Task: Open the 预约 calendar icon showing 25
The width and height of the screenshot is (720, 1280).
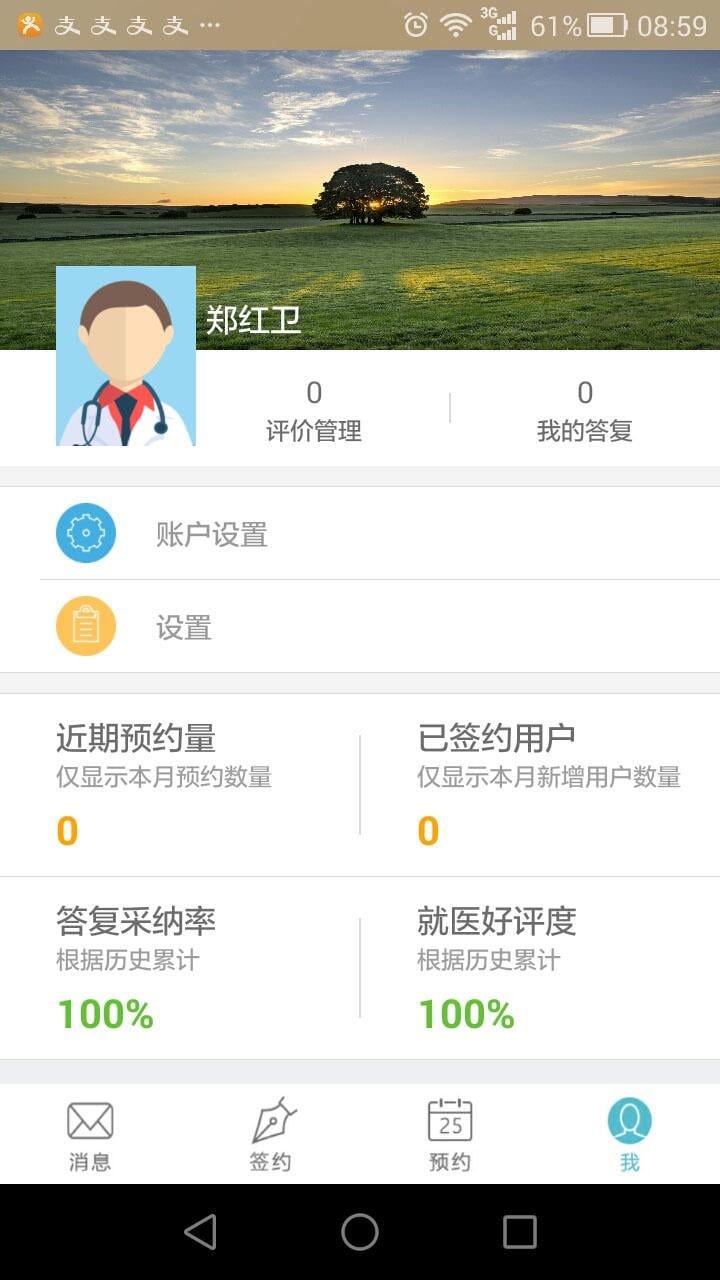Action: [449, 1125]
